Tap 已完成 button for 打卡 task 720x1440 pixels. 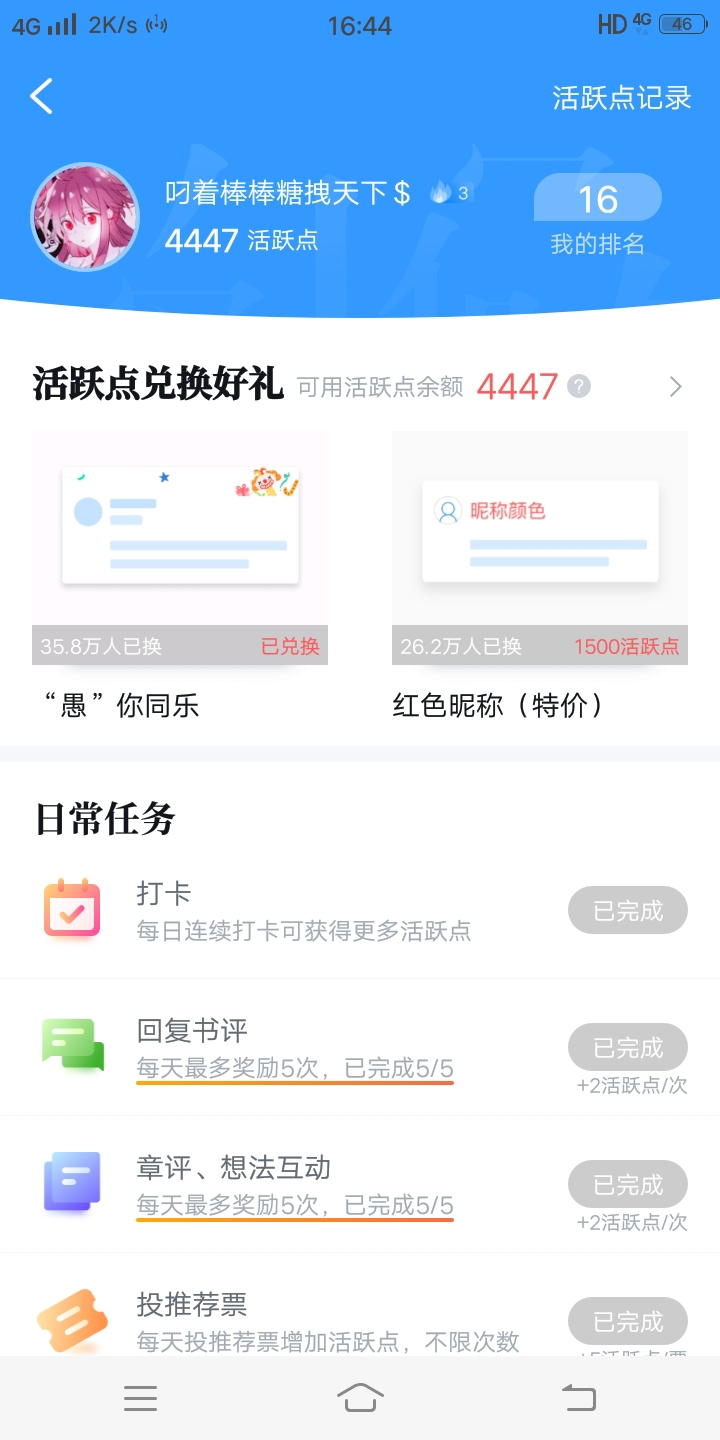[628, 911]
